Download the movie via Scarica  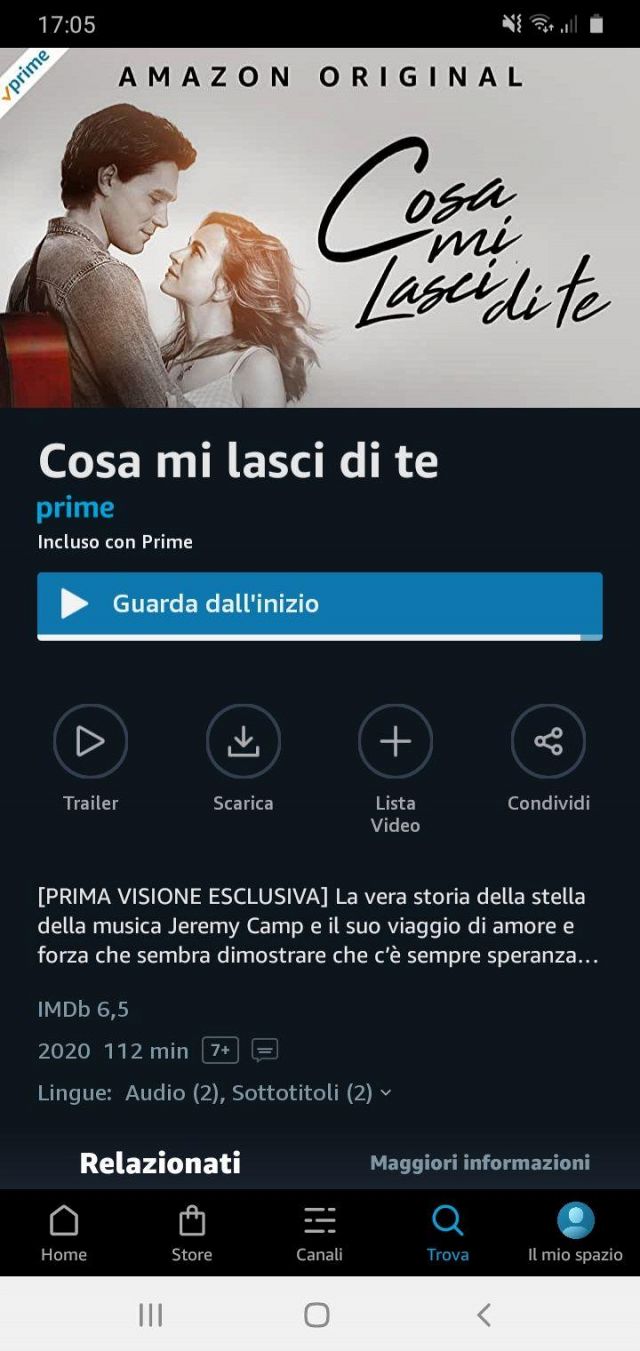tap(243, 742)
